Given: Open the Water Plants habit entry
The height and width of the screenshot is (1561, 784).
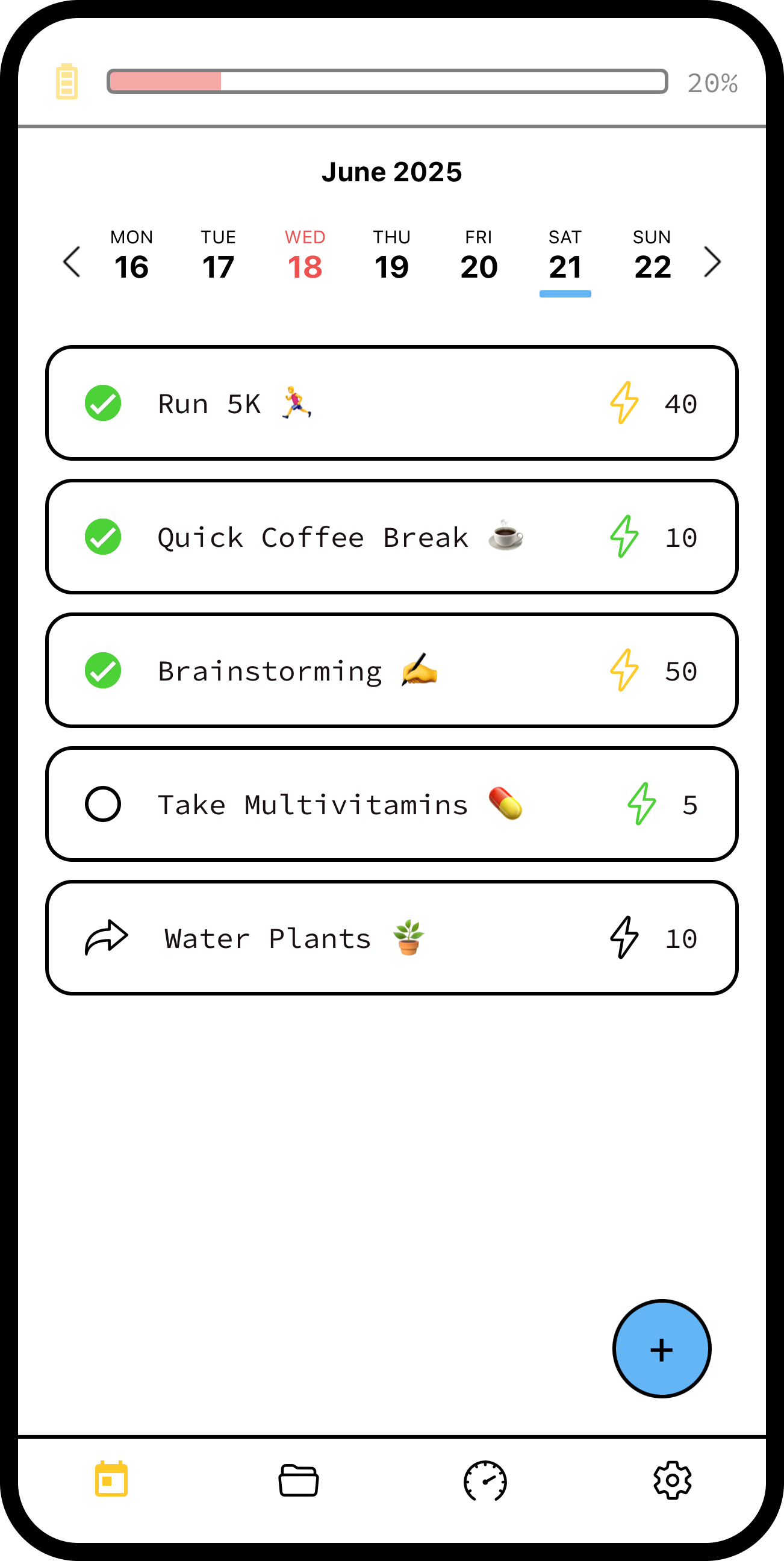Looking at the screenshot, I should pyautogui.click(x=339, y=937).
